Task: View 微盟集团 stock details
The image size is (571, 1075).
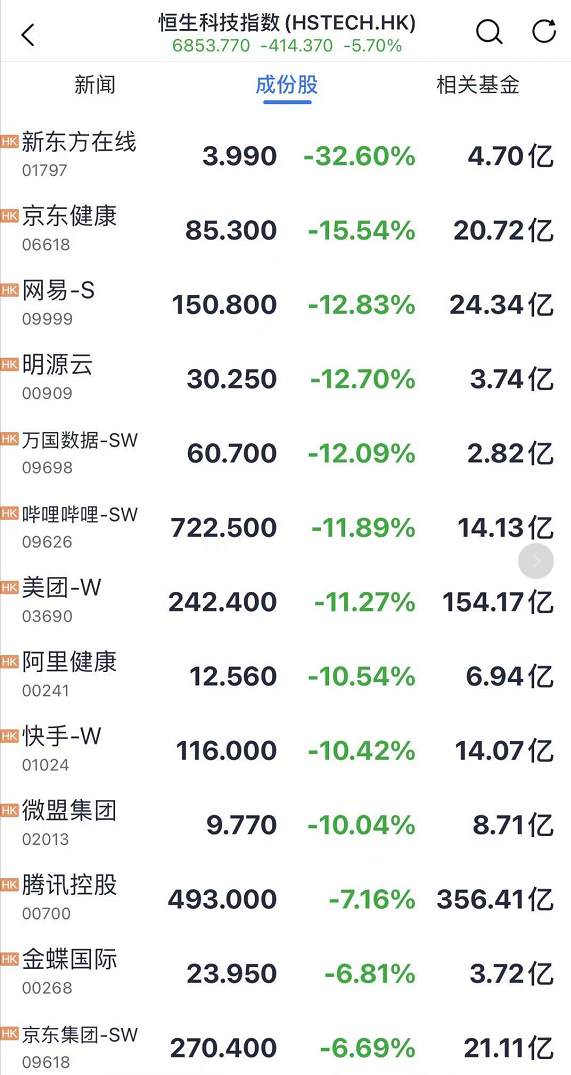Action: click(285, 824)
